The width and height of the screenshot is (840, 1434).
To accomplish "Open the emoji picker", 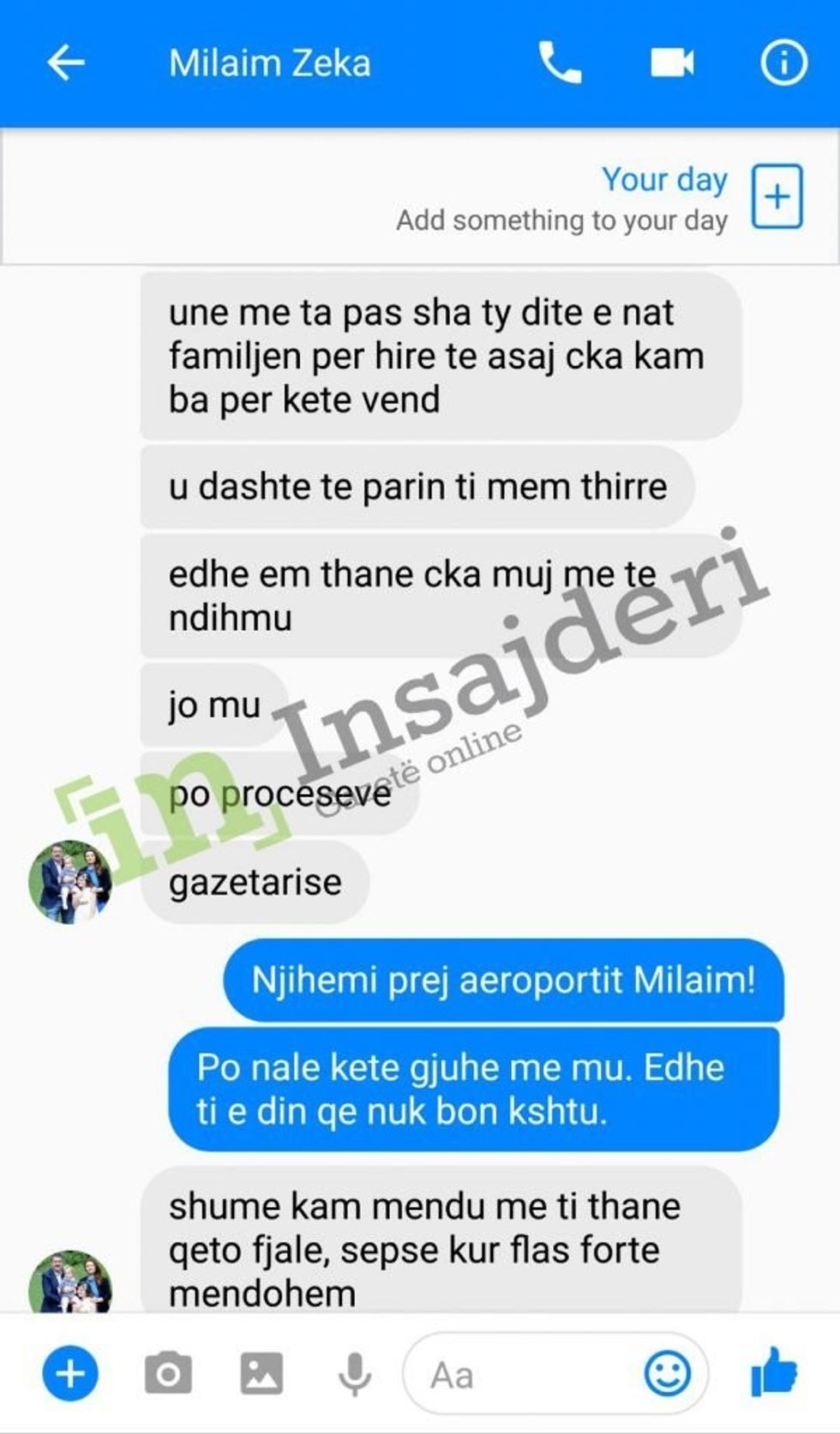I will [667, 1374].
